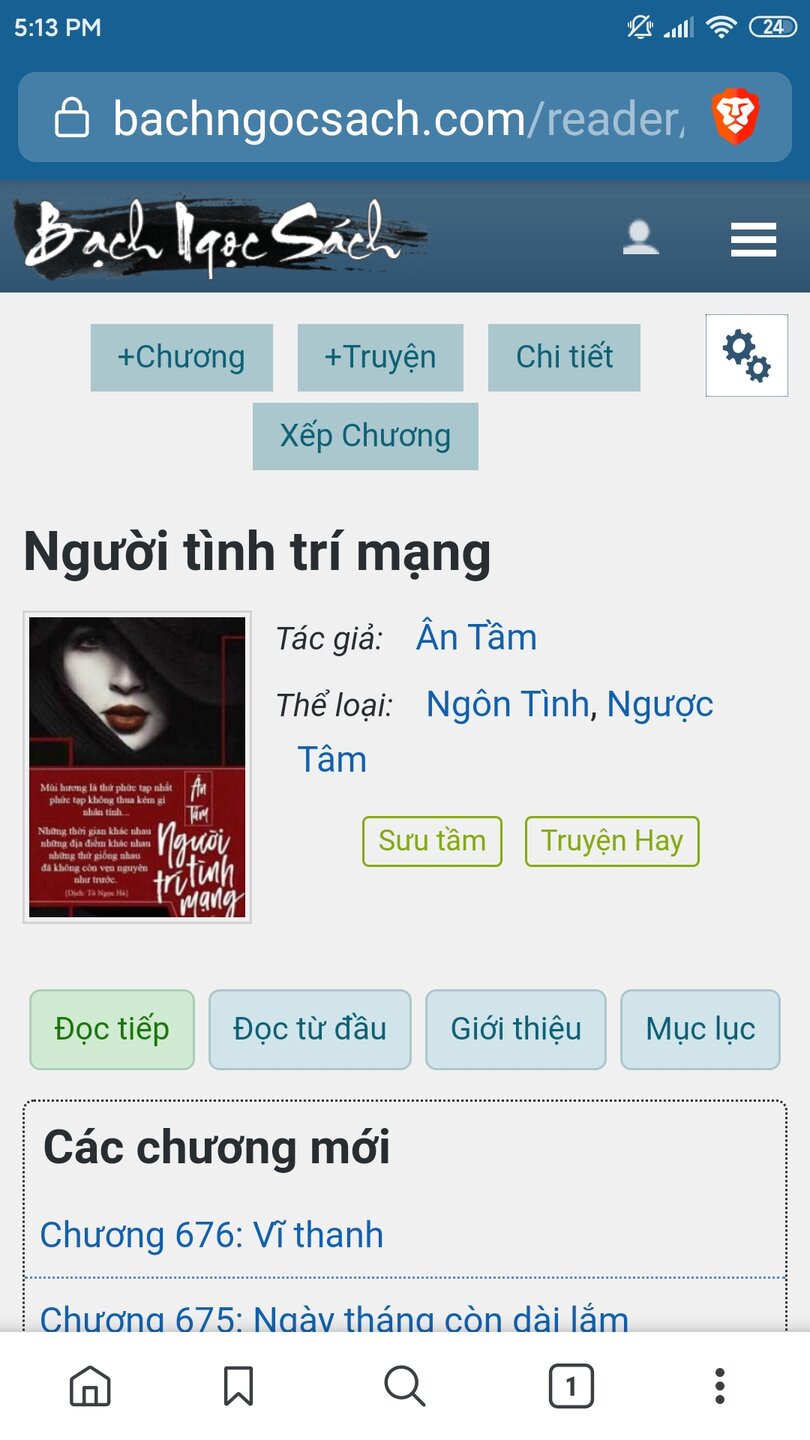810x1440 pixels.
Task: Open the Giới thiệu section
Action: coord(516,1029)
